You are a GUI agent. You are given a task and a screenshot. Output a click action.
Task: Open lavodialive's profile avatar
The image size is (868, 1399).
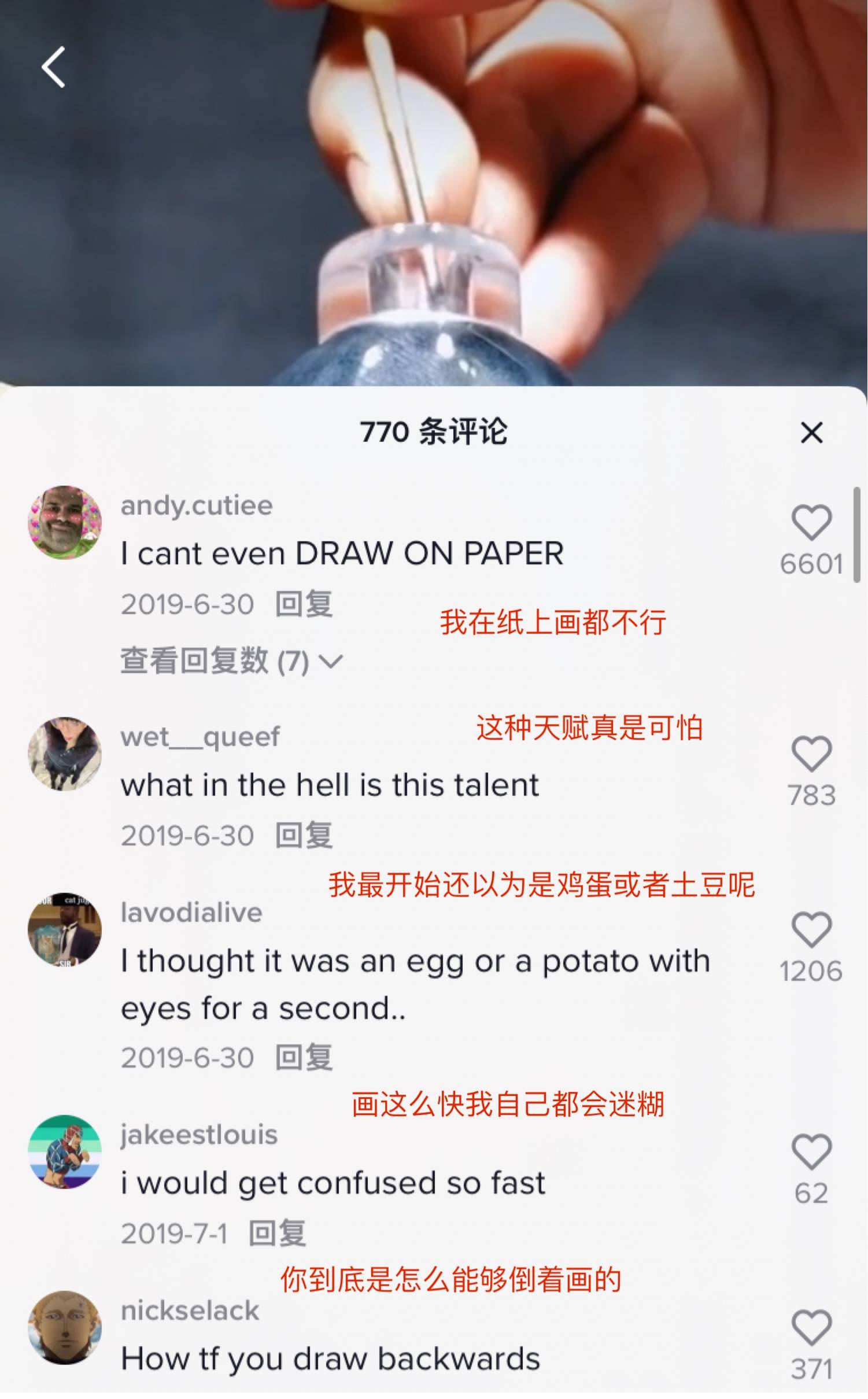[x=65, y=930]
